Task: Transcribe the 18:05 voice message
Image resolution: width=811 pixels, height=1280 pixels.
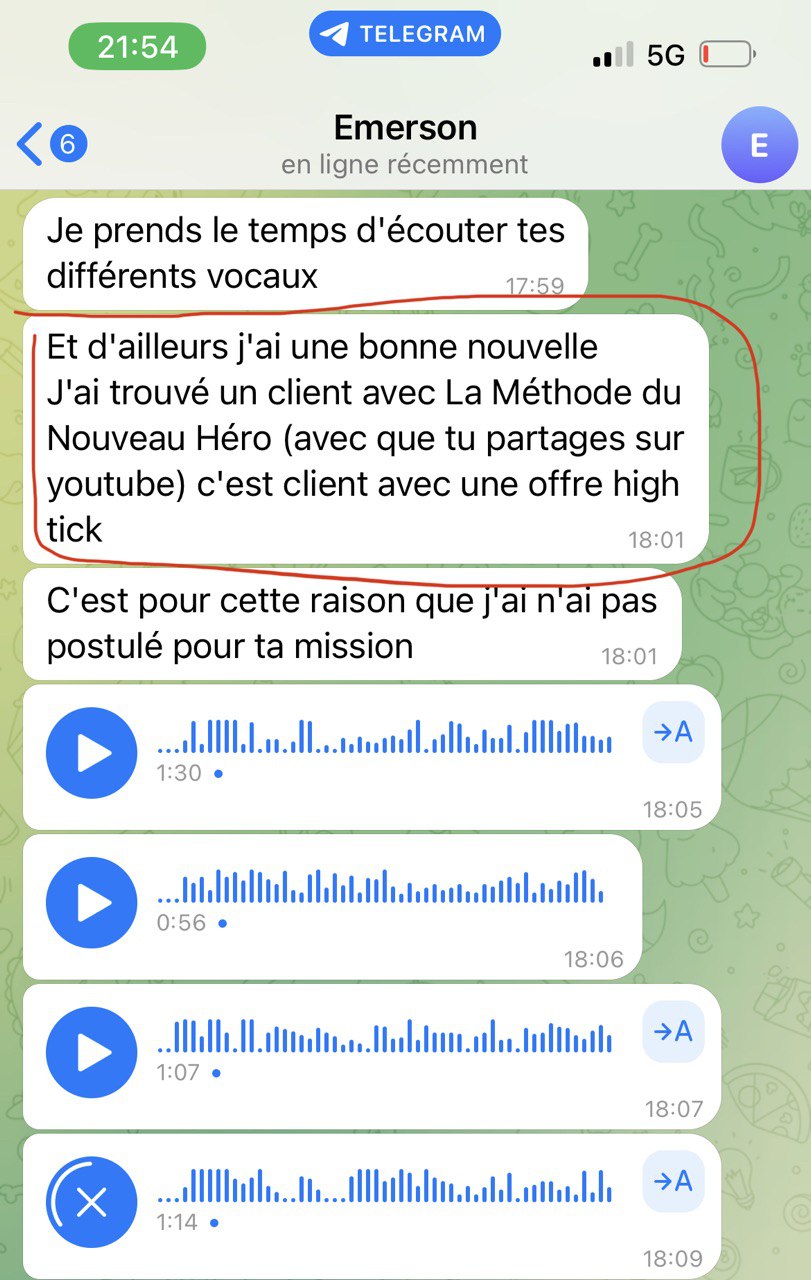Action: 674,732
